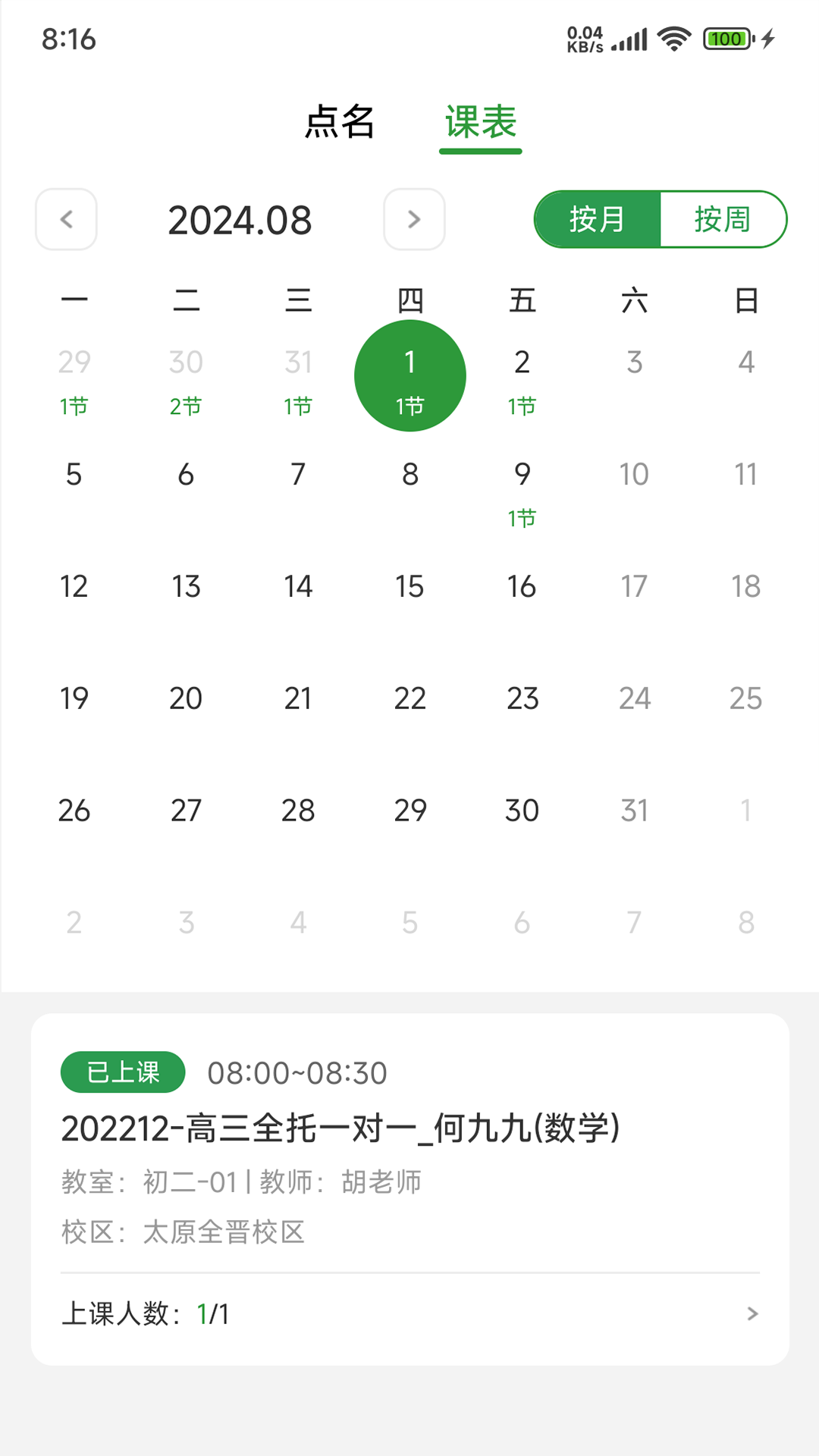Tap the 已上课 status badge
The image size is (819, 1456).
click(x=123, y=1072)
